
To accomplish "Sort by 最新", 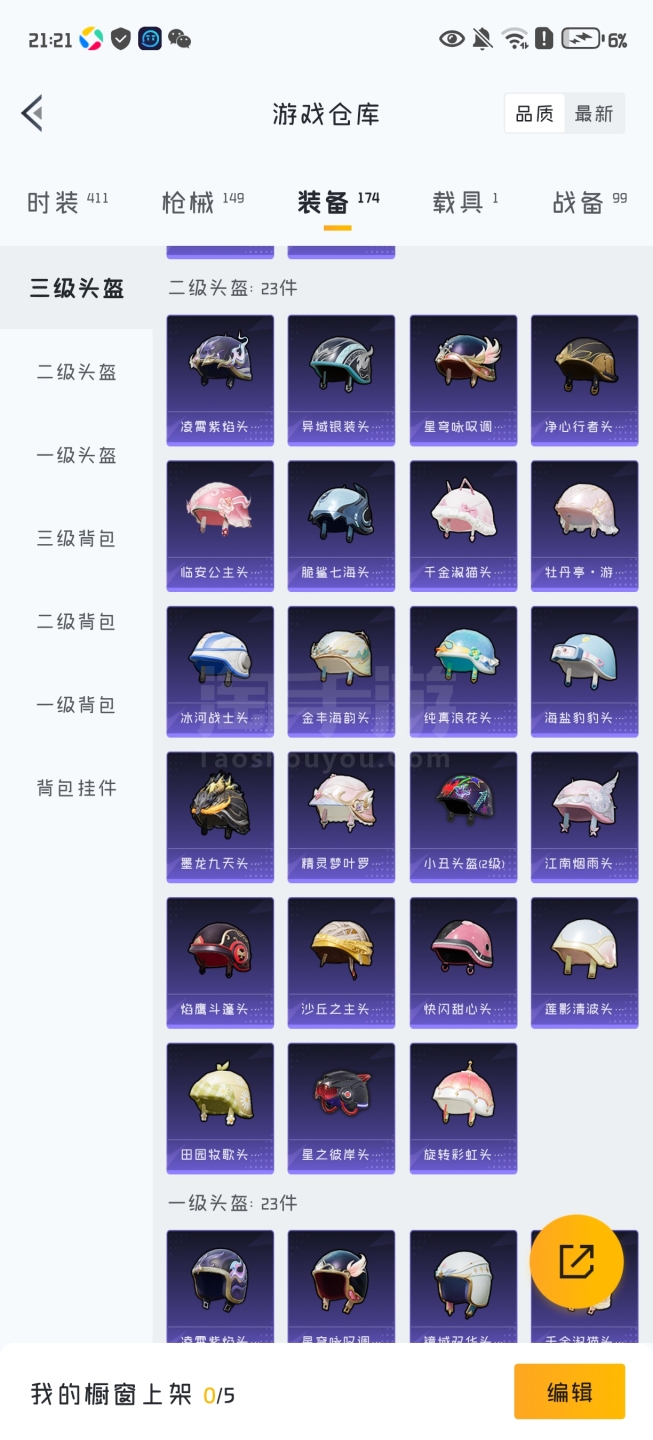I will pyautogui.click(x=594, y=114).
